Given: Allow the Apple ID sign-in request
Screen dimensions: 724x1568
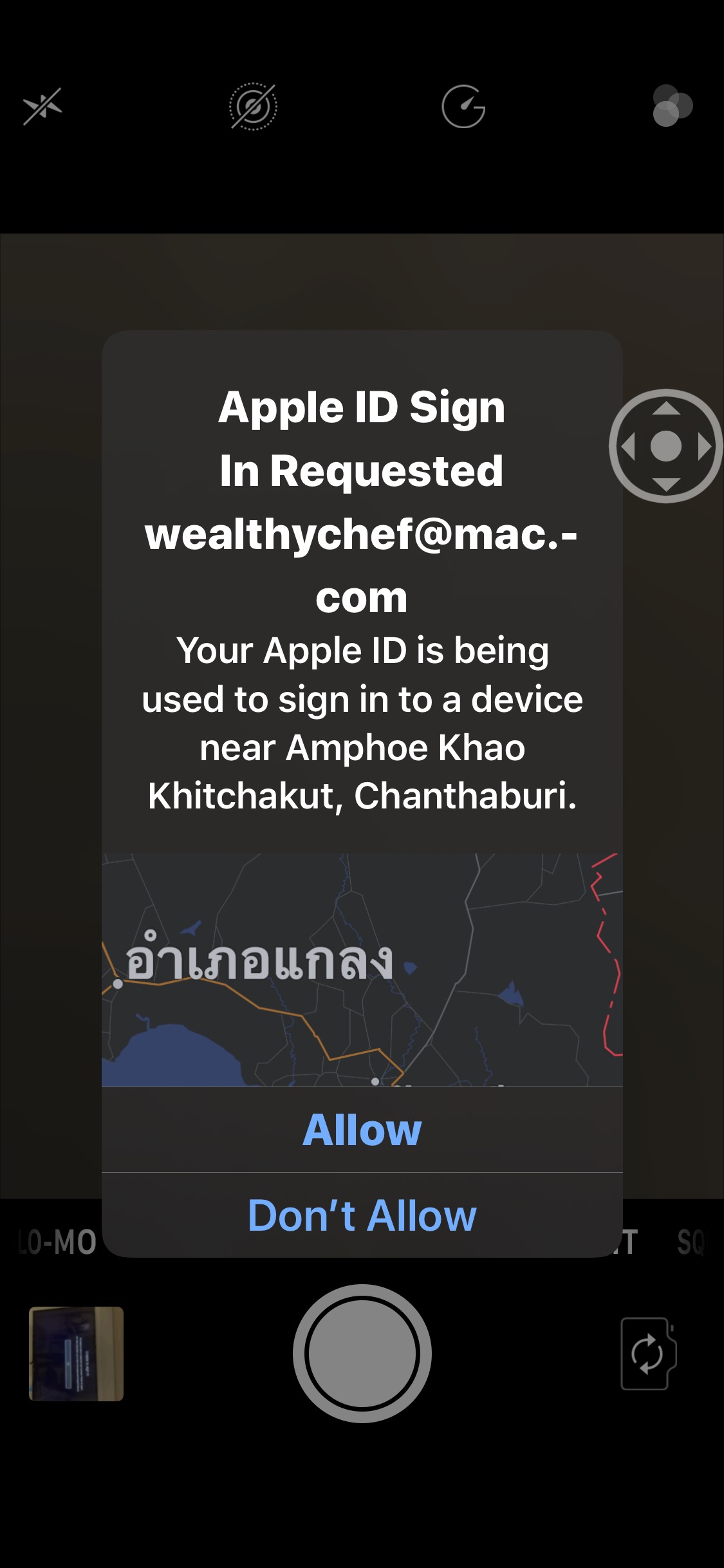Looking at the screenshot, I should click(x=362, y=1130).
